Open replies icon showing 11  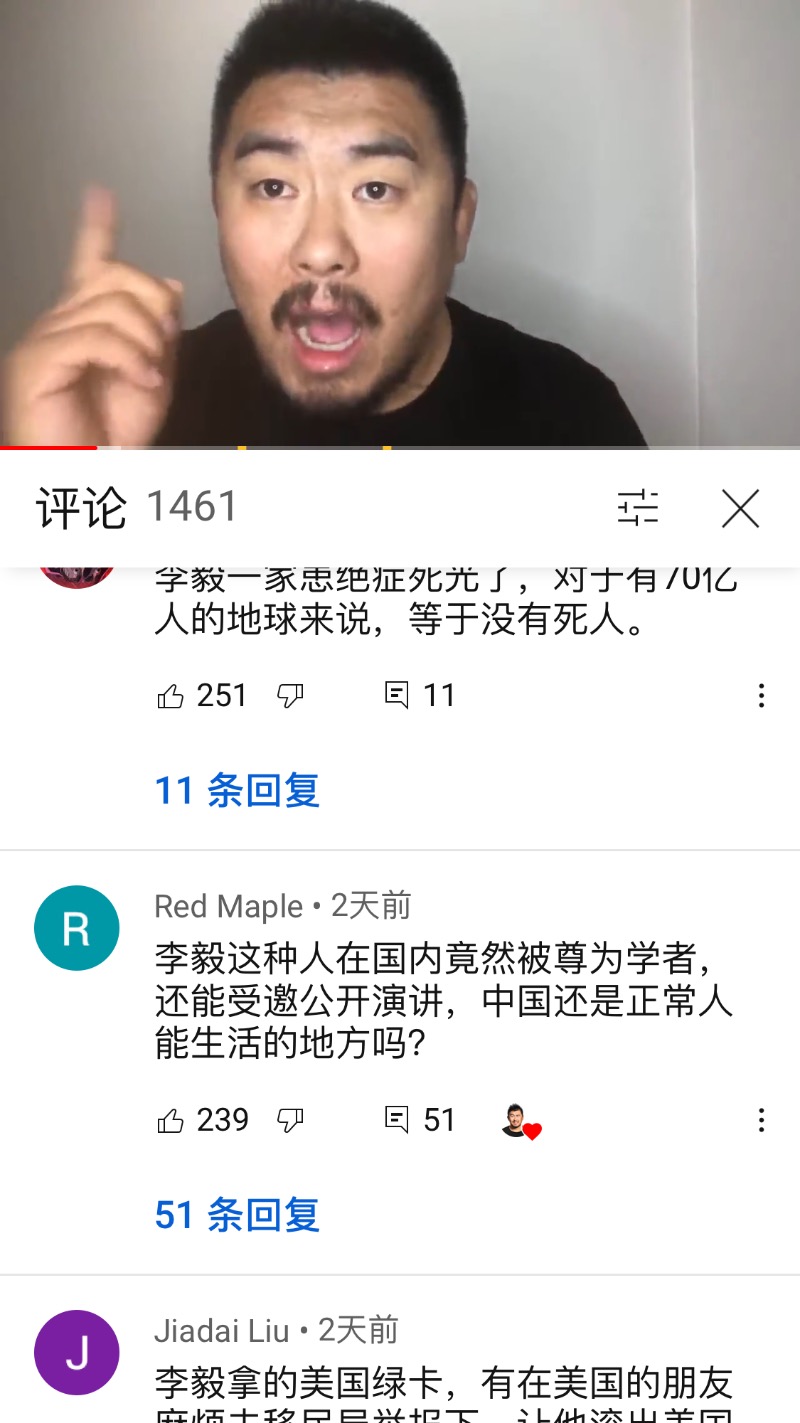click(397, 695)
